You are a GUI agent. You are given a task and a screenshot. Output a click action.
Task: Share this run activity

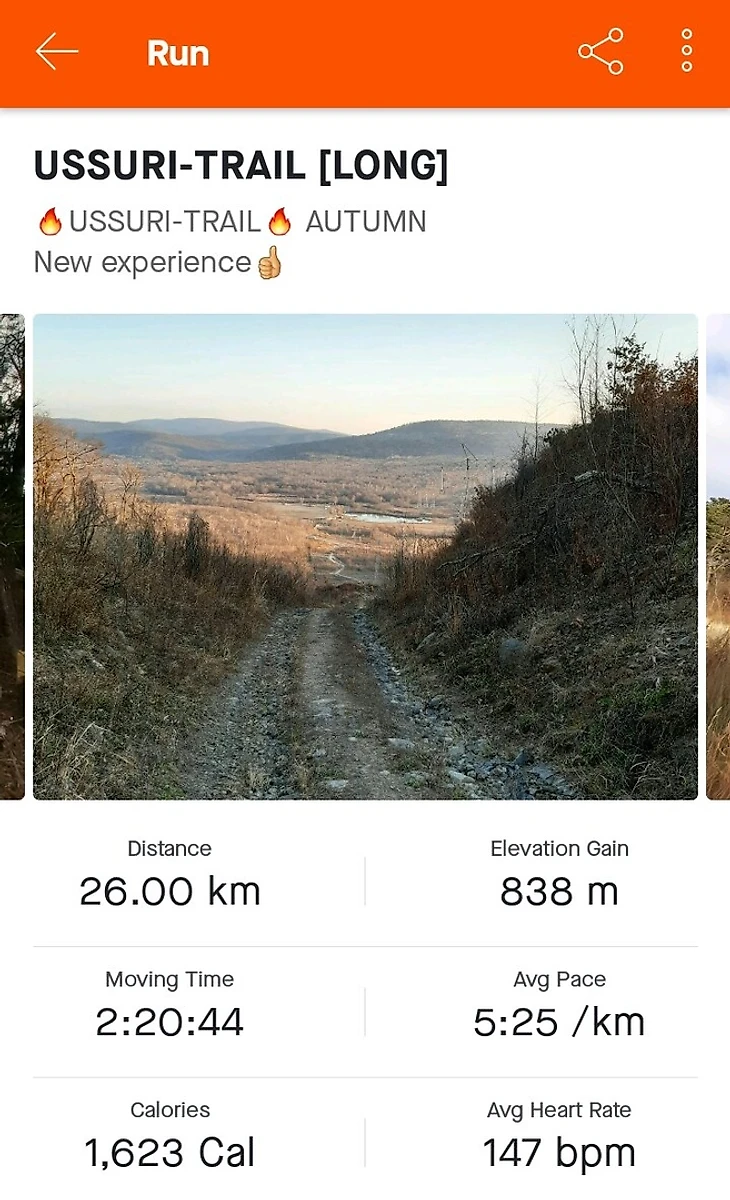[x=601, y=52]
